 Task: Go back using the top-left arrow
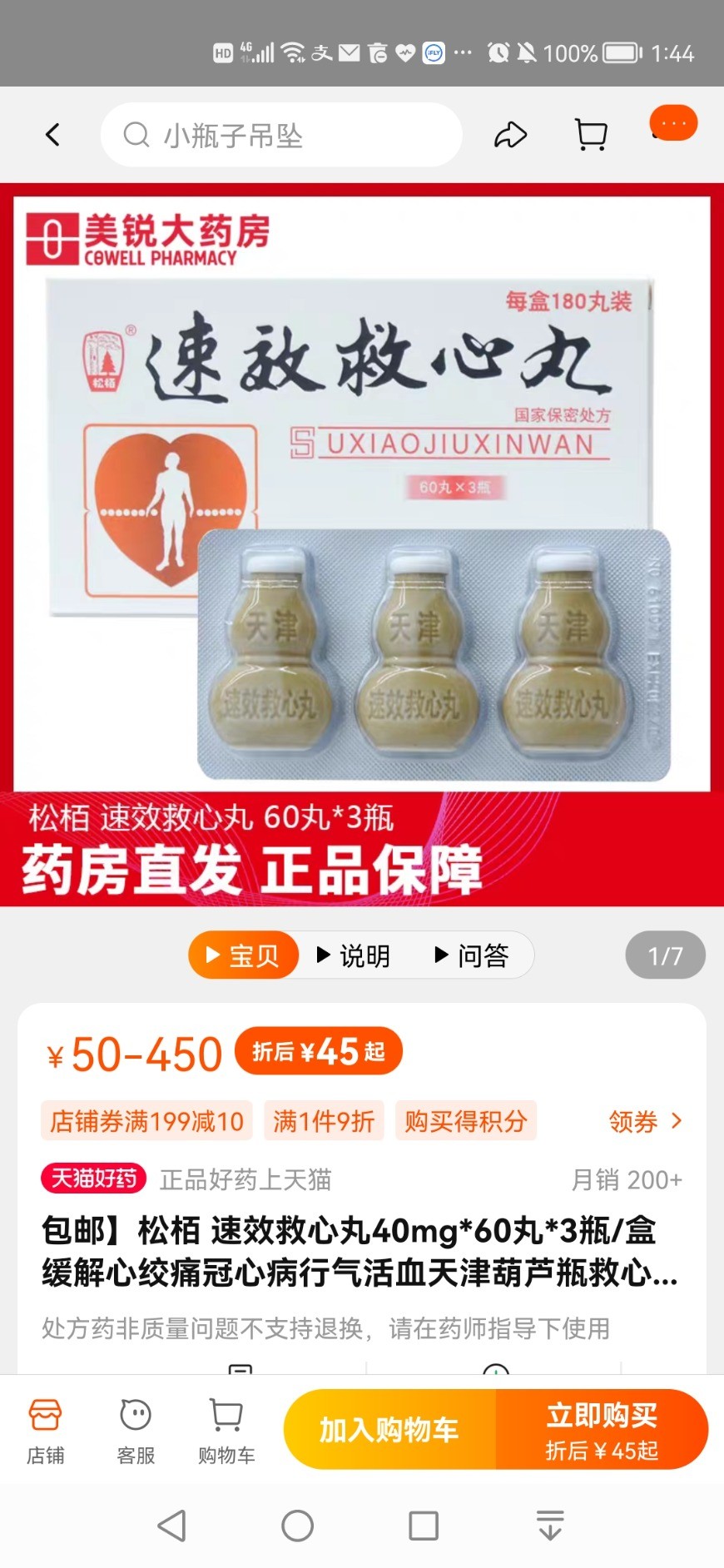[53, 135]
